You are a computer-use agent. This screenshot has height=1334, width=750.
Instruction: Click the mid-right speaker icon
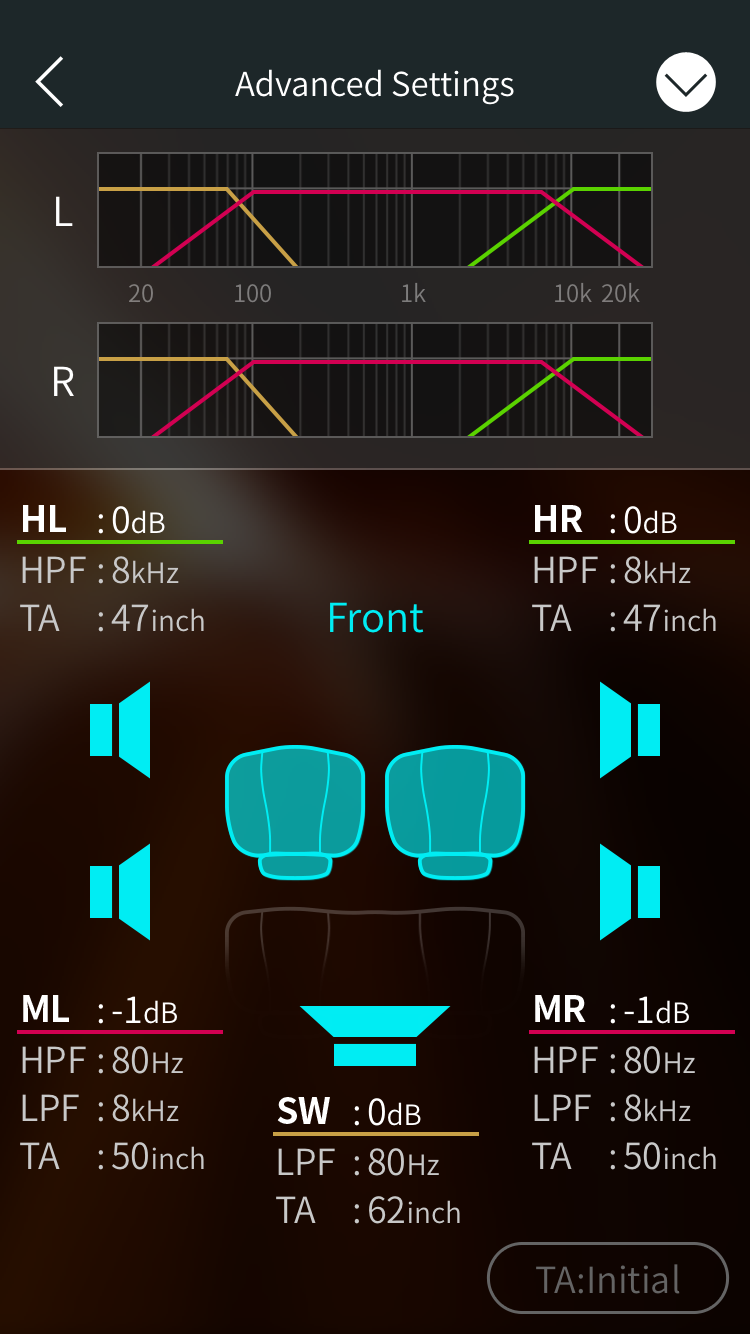click(632, 890)
